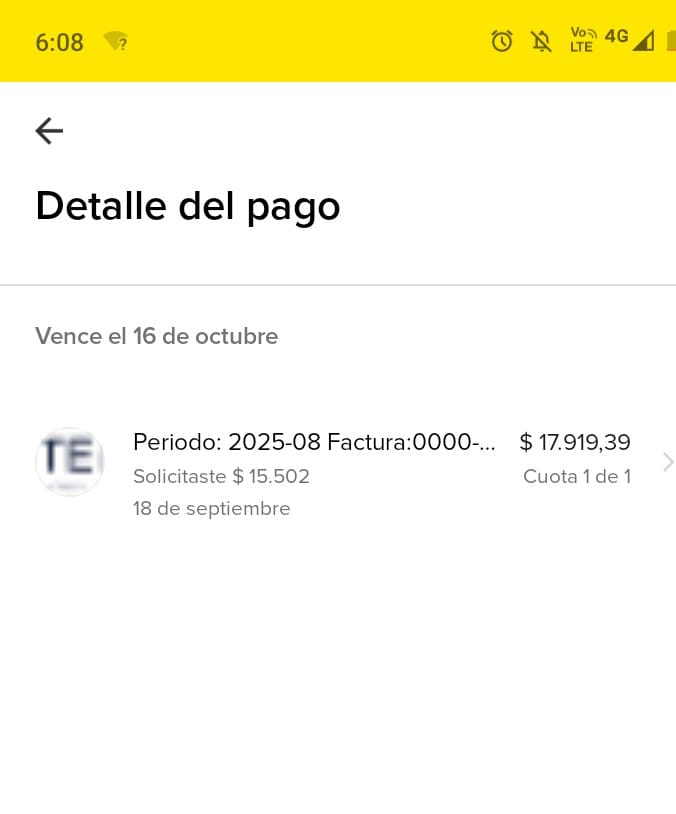Open the Periodo 2025-08 Factura payment row
Image resolution: width=676 pixels, height=814 pixels.
pos(340,462)
